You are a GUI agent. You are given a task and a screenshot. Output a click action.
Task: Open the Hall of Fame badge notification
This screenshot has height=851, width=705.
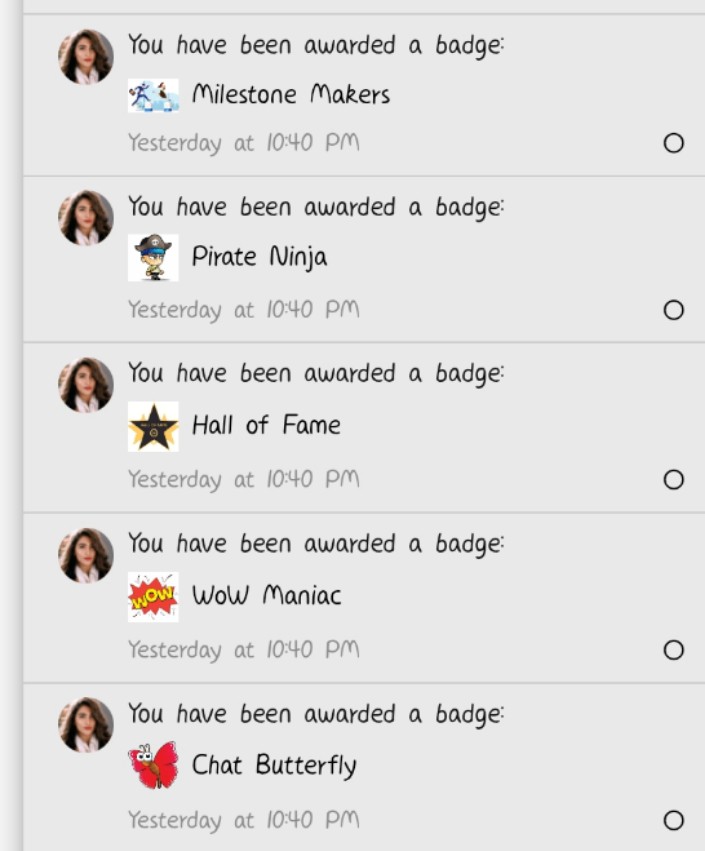pyautogui.click(x=266, y=425)
